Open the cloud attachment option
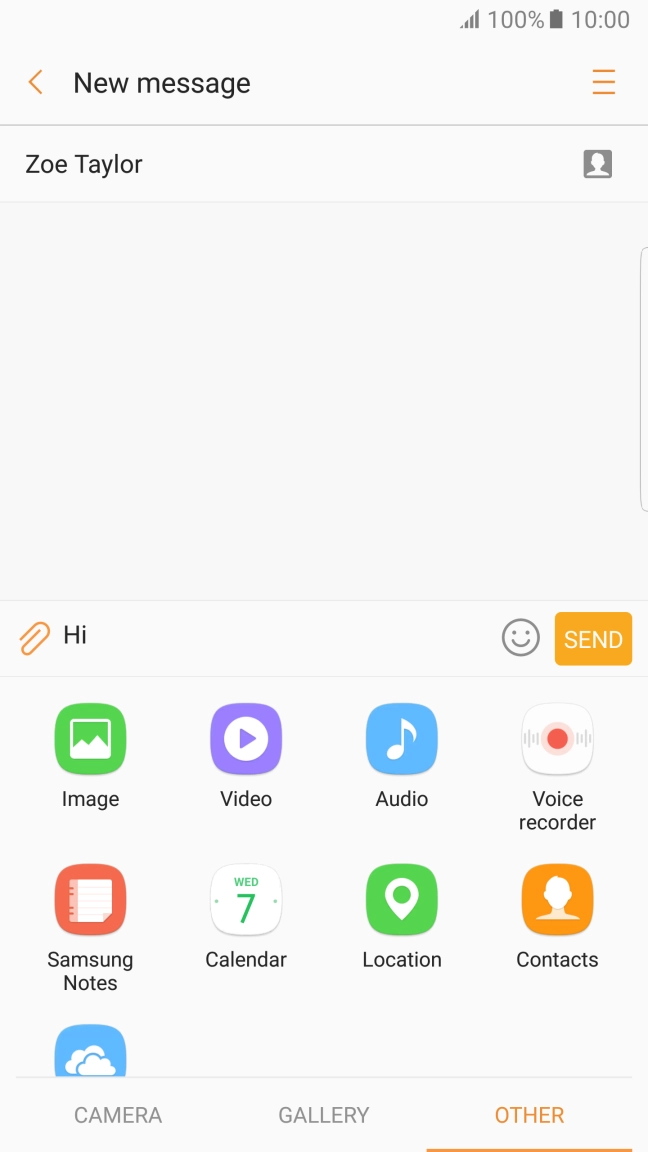This screenshot has height=1152, width=648. (x=90, y=1052)
